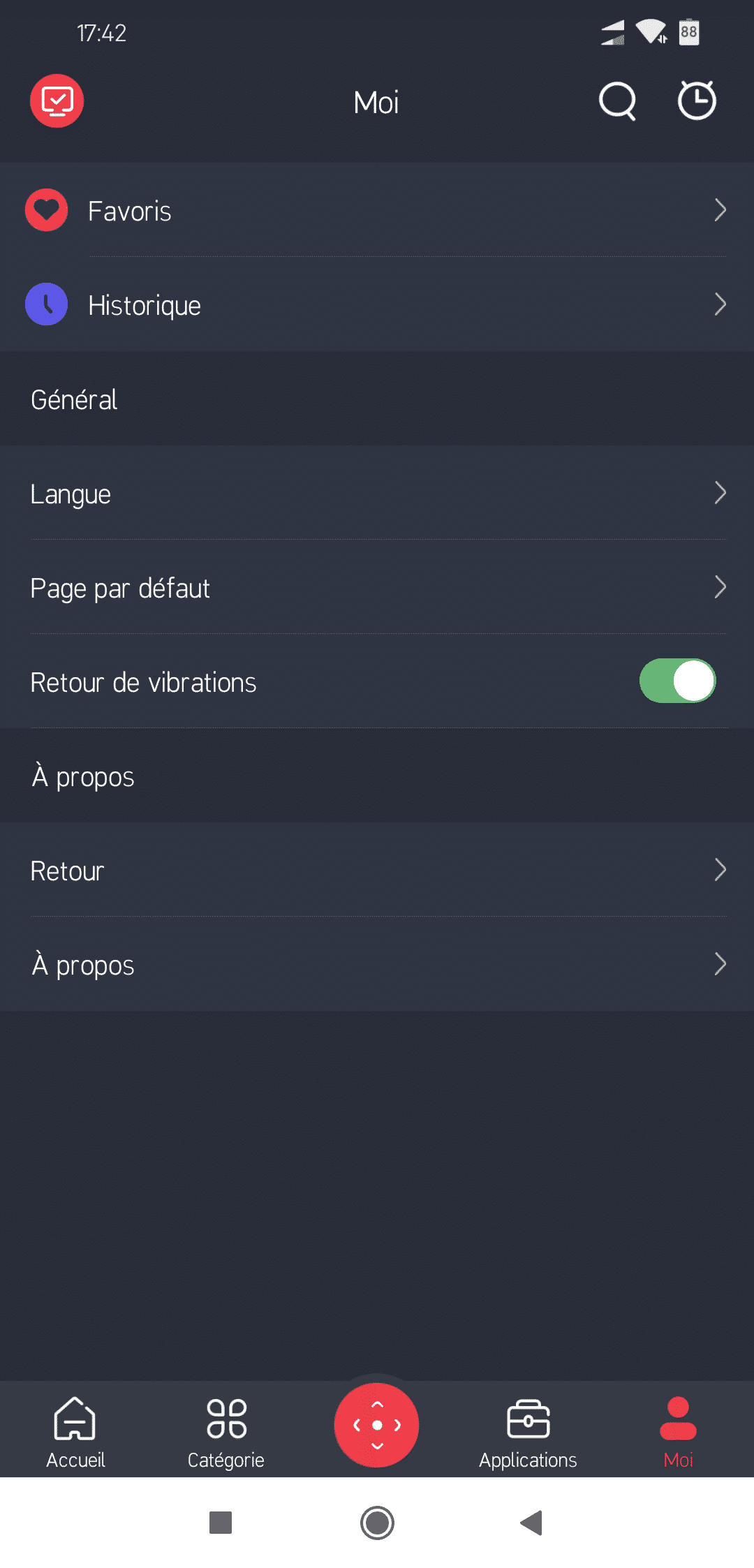Screen dimensions: 754x1568
Task: Open Favoris list
Action: click(x=377, y=210)
